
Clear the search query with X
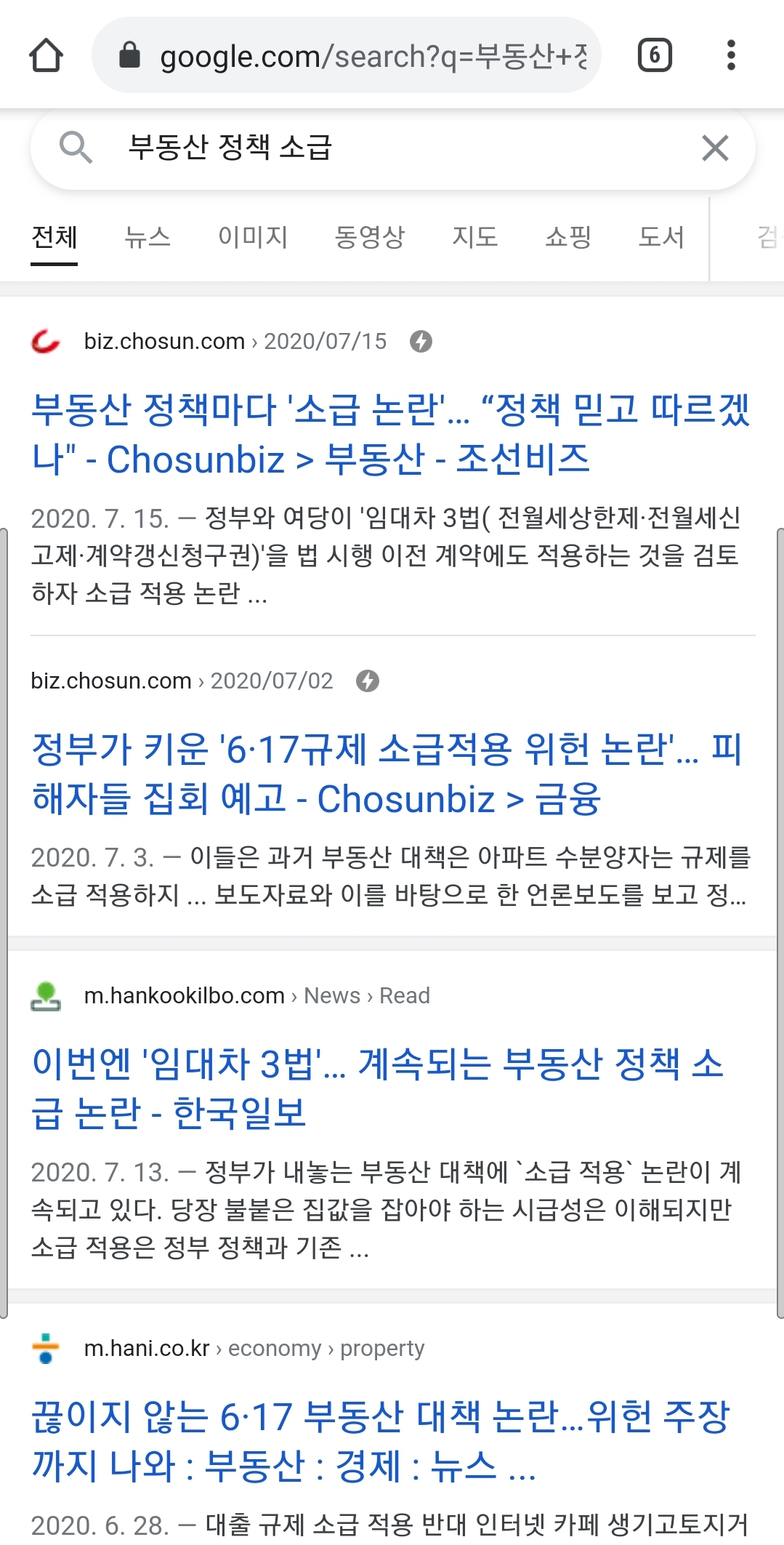715,148
